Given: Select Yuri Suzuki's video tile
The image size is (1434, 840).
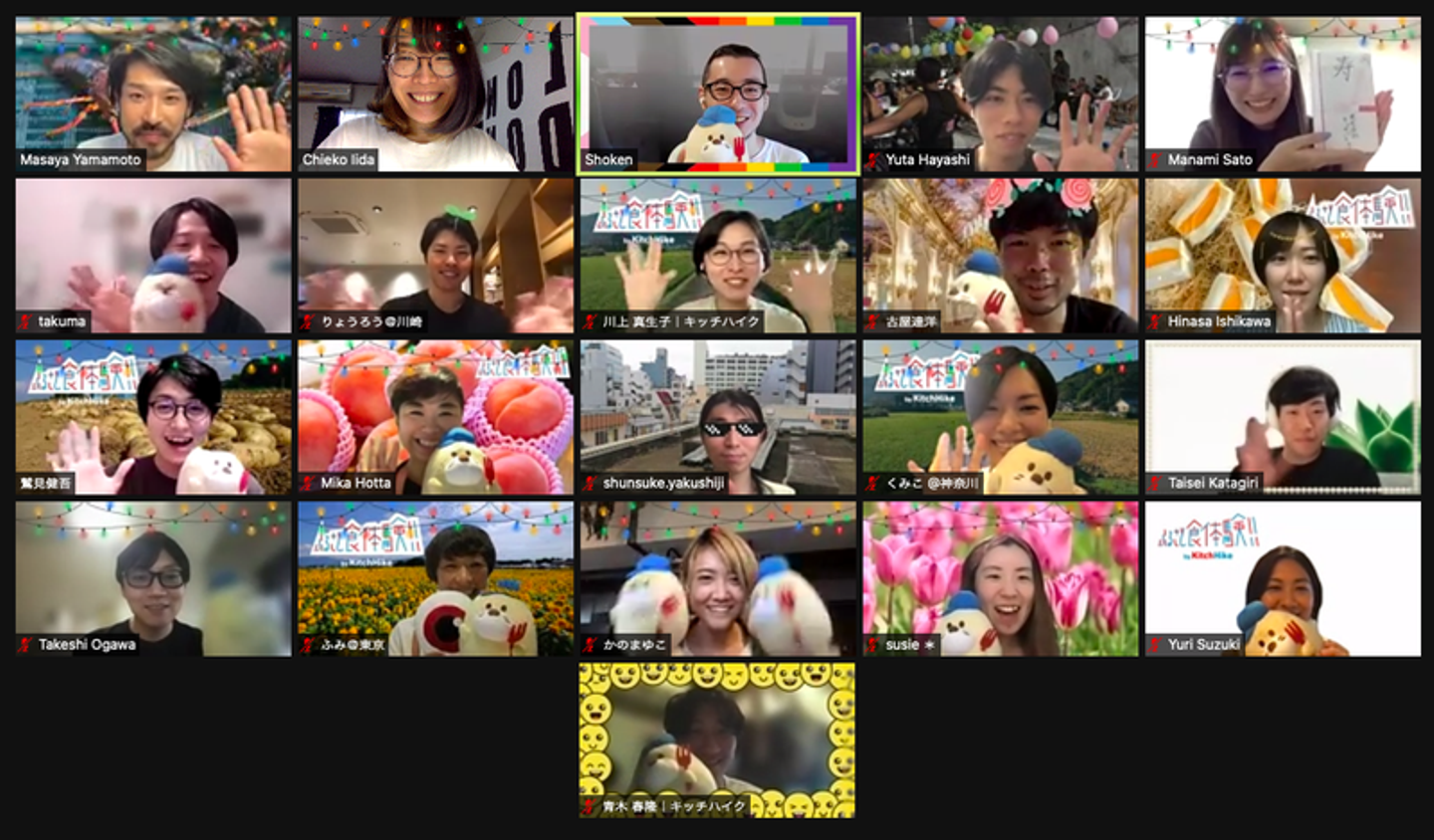Looking at the screenshot, I should click(x=1283, y=578).
